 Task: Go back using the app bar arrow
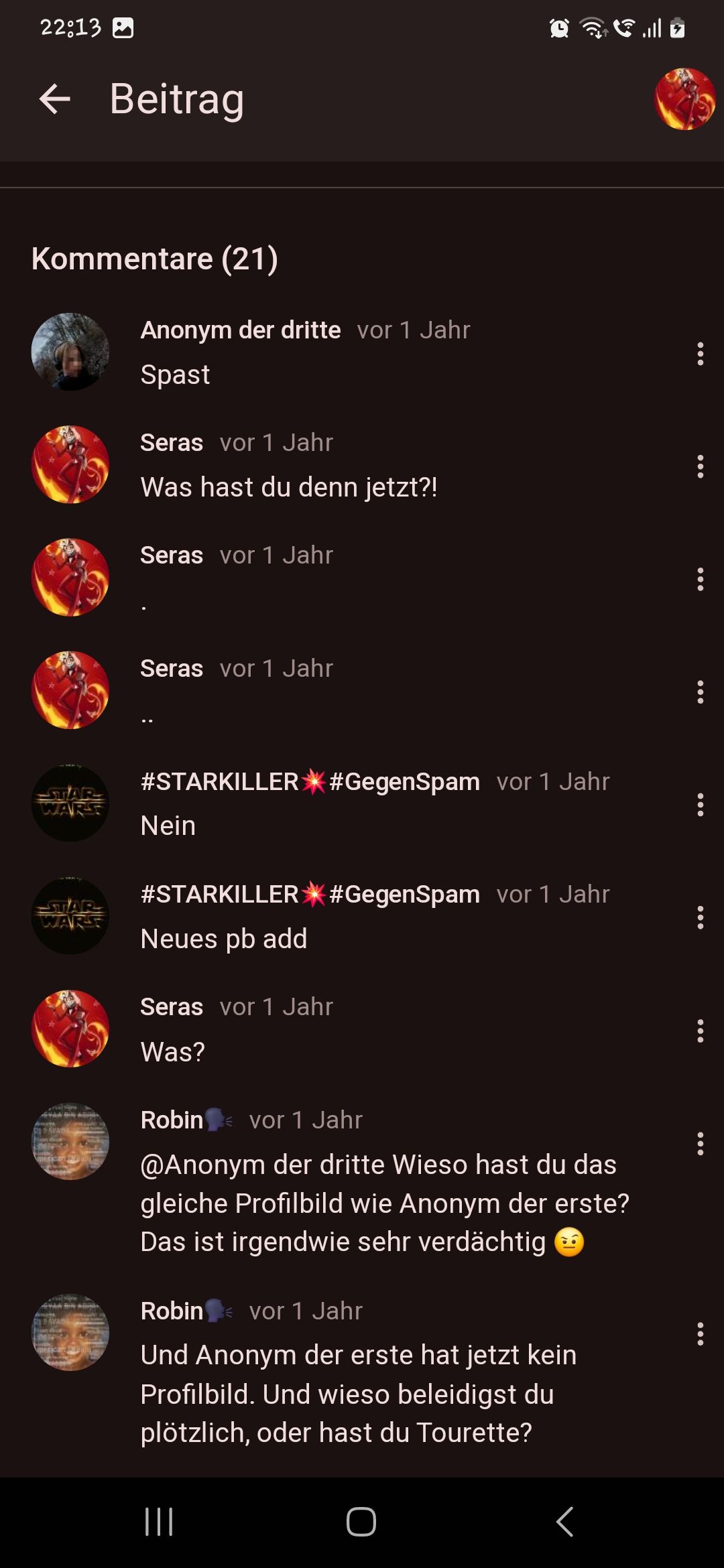click(55, 99)
